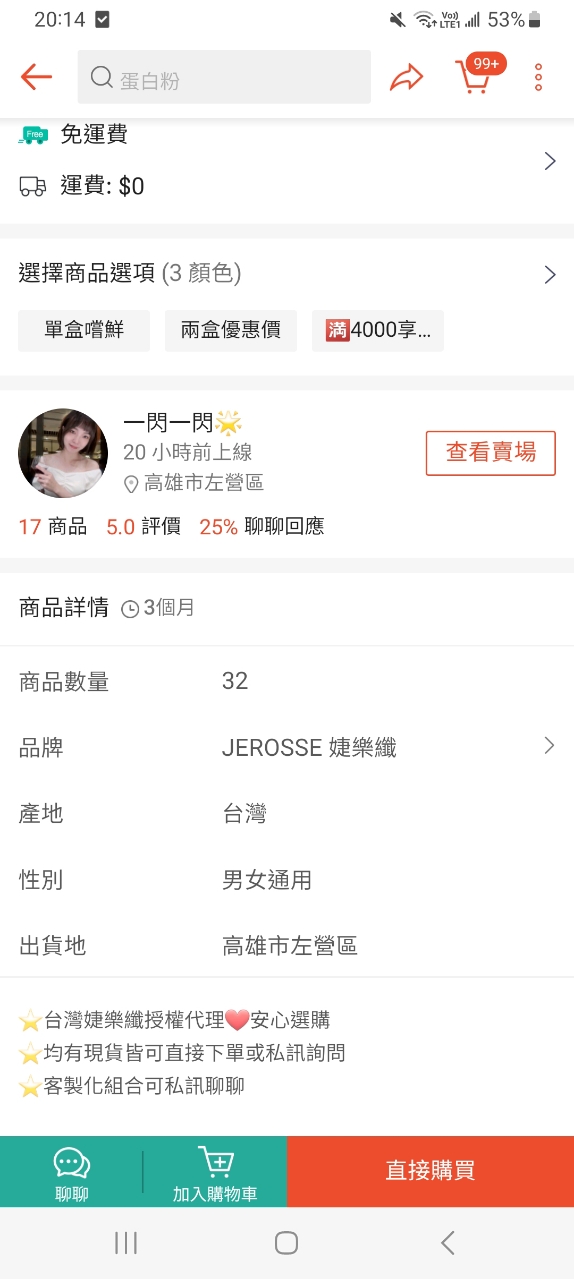Select the 兩盒優惠價 option
This screenshot has width=574, height=1279.
click(x=231, y=330)
